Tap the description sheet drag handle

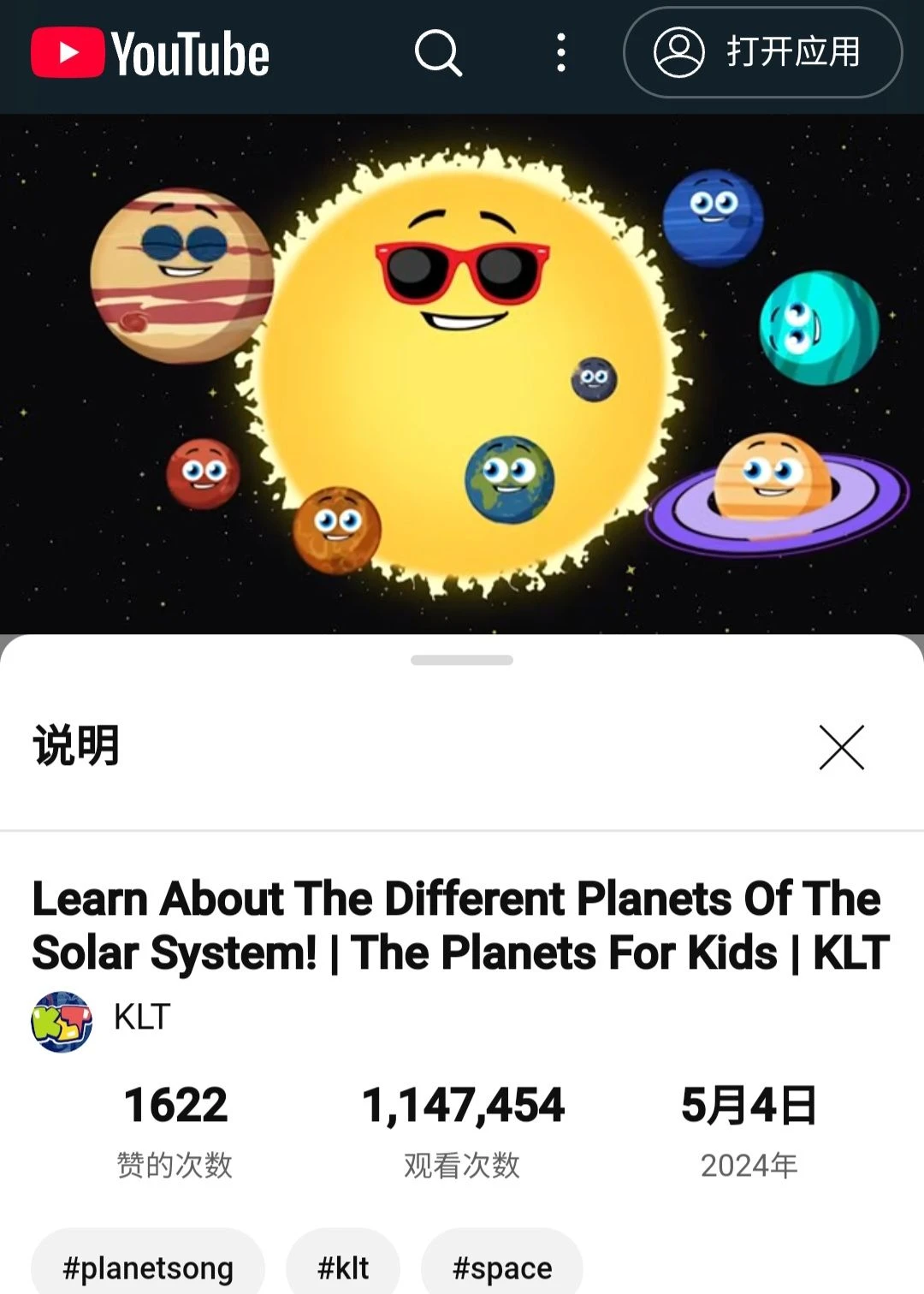(x=462, y=660)
